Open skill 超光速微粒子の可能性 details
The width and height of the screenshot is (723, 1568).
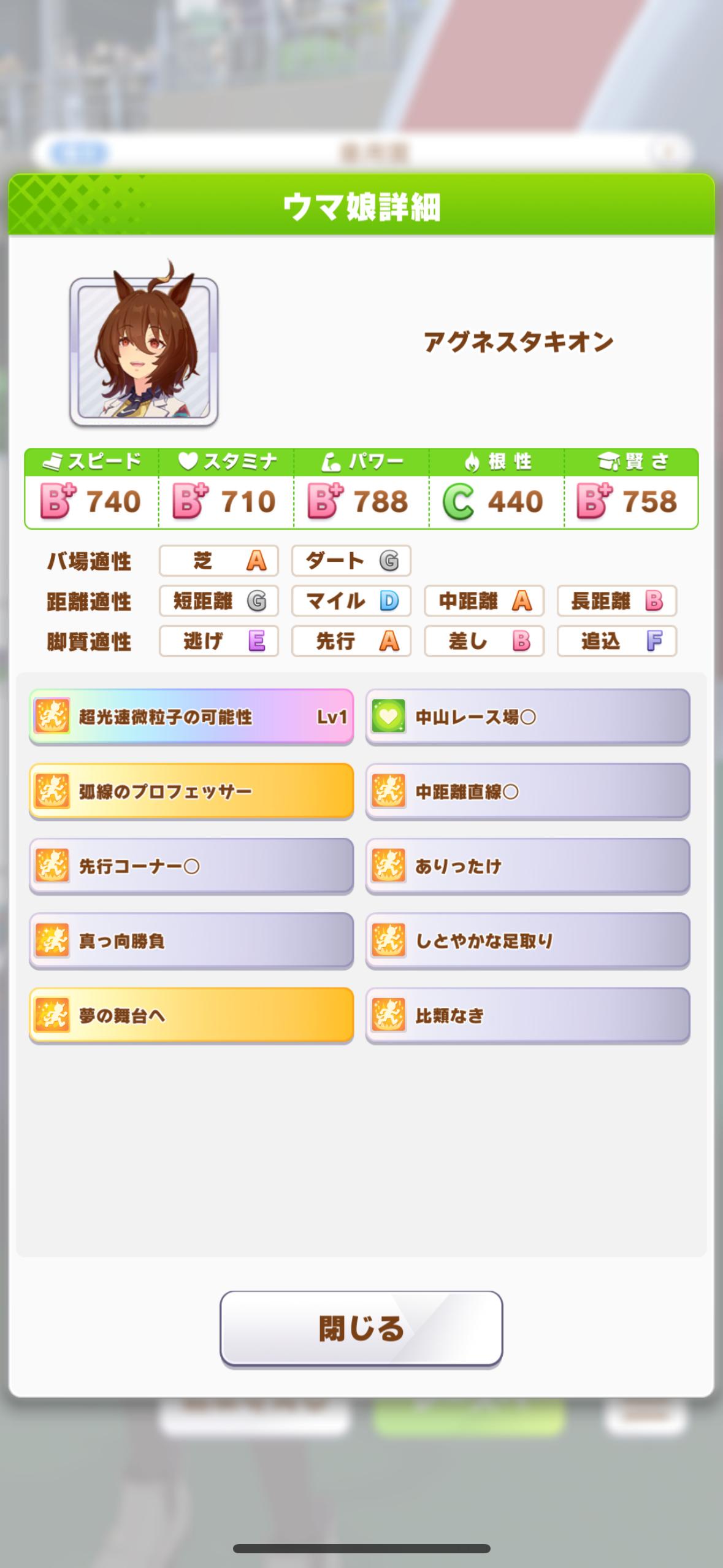click(x=191, y=716)
